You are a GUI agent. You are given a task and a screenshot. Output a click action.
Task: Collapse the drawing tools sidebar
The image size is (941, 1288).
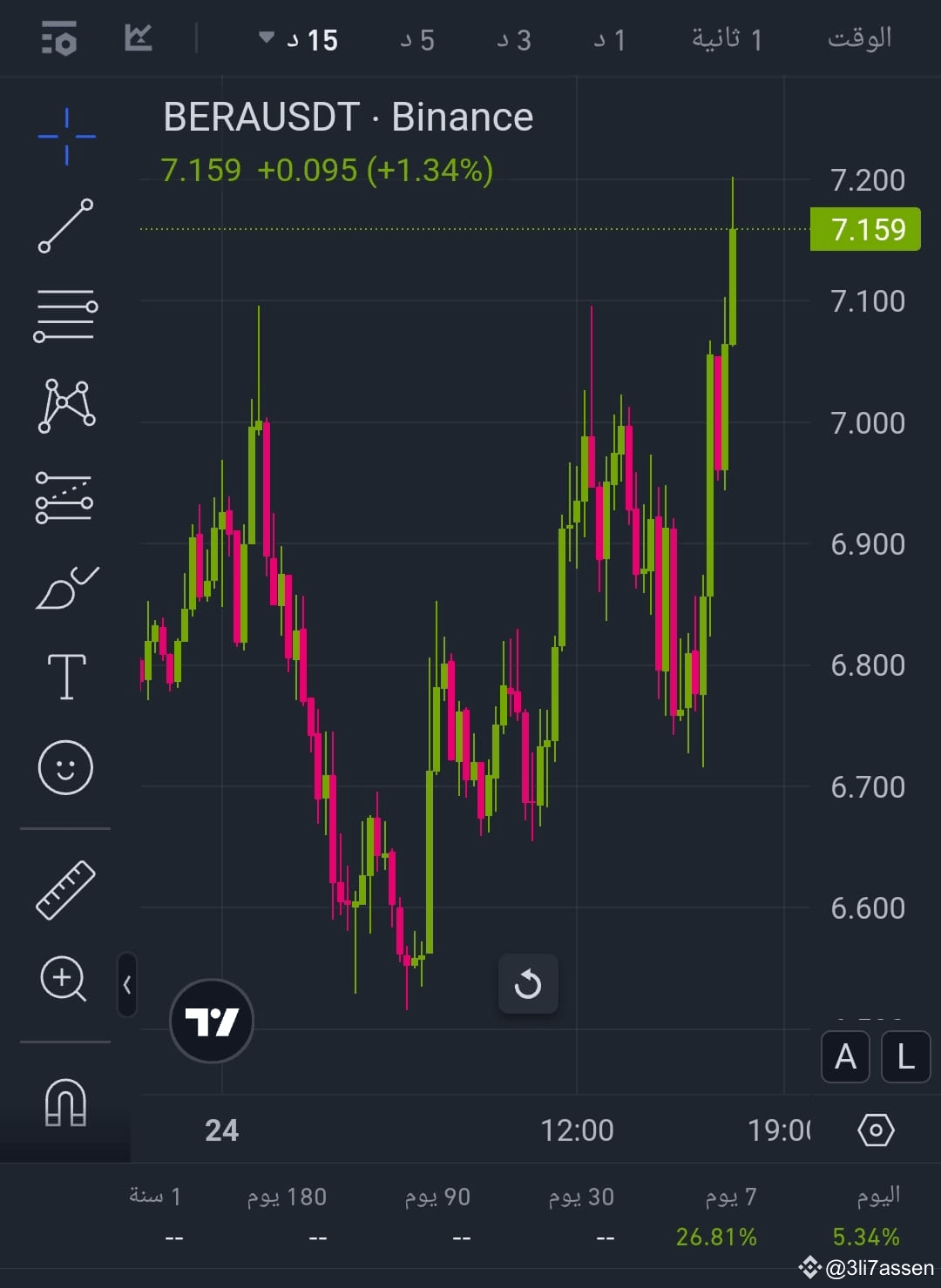coord(127,981)
